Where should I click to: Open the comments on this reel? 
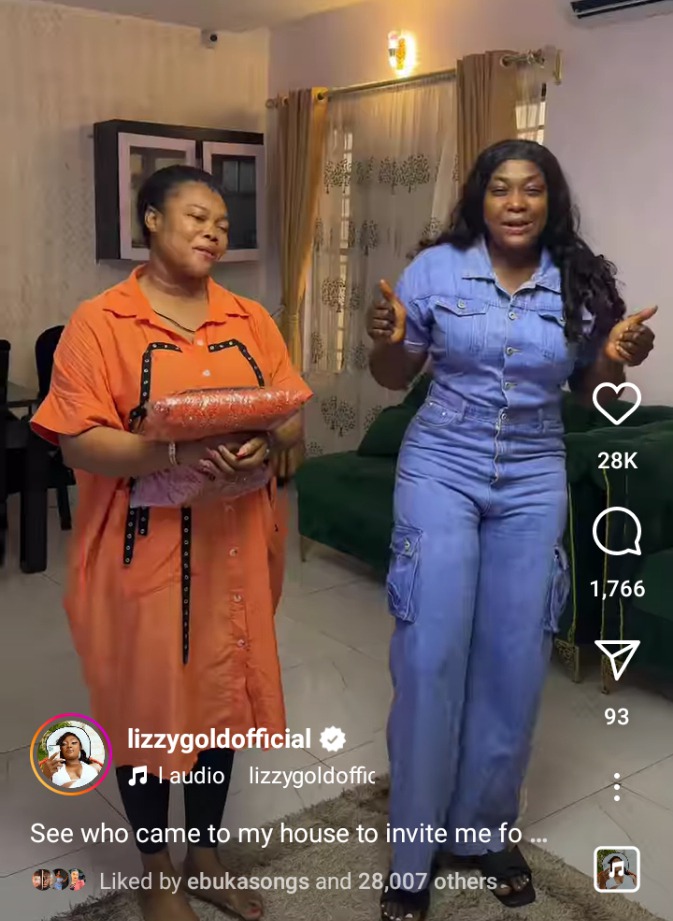pyautogui.click(x=616, y=533)
